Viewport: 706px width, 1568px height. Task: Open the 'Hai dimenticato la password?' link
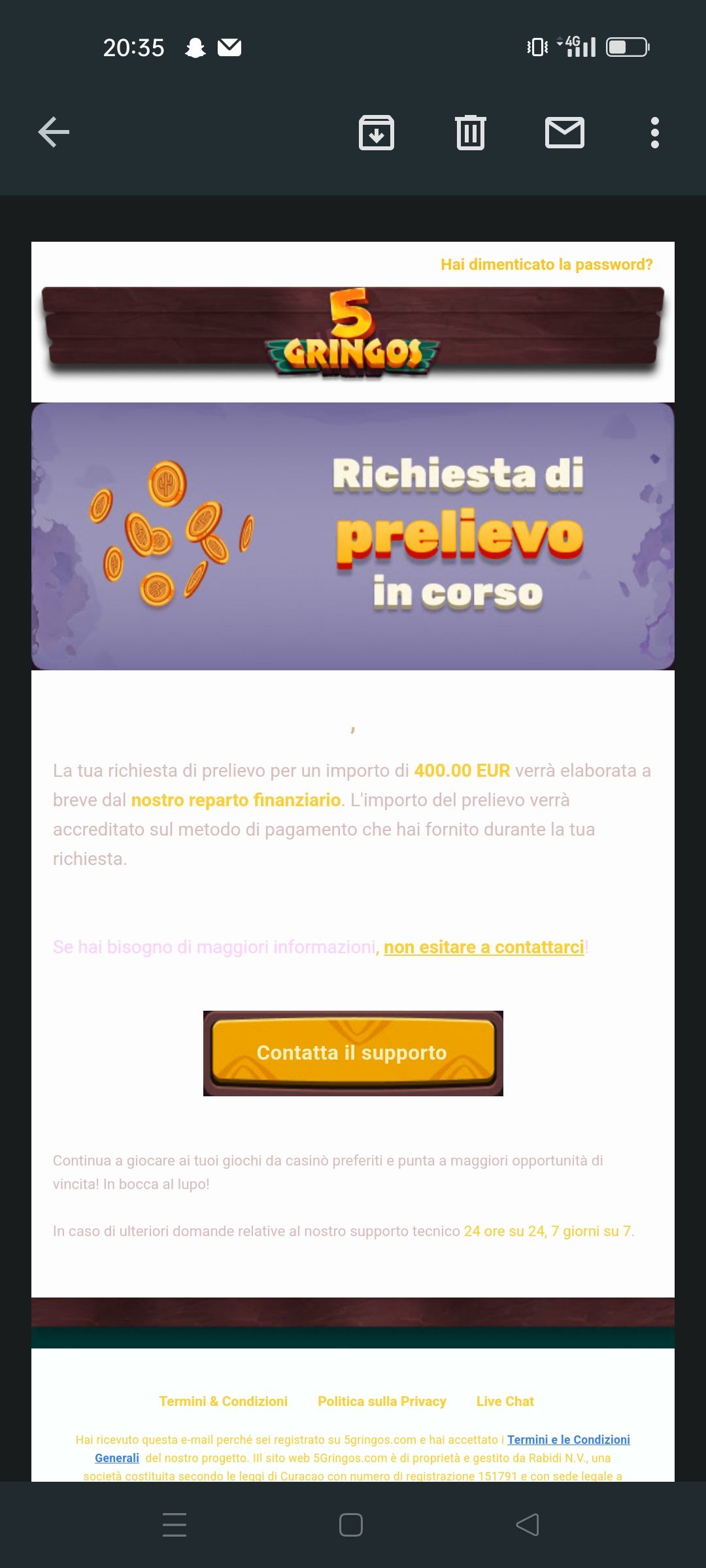546,265
